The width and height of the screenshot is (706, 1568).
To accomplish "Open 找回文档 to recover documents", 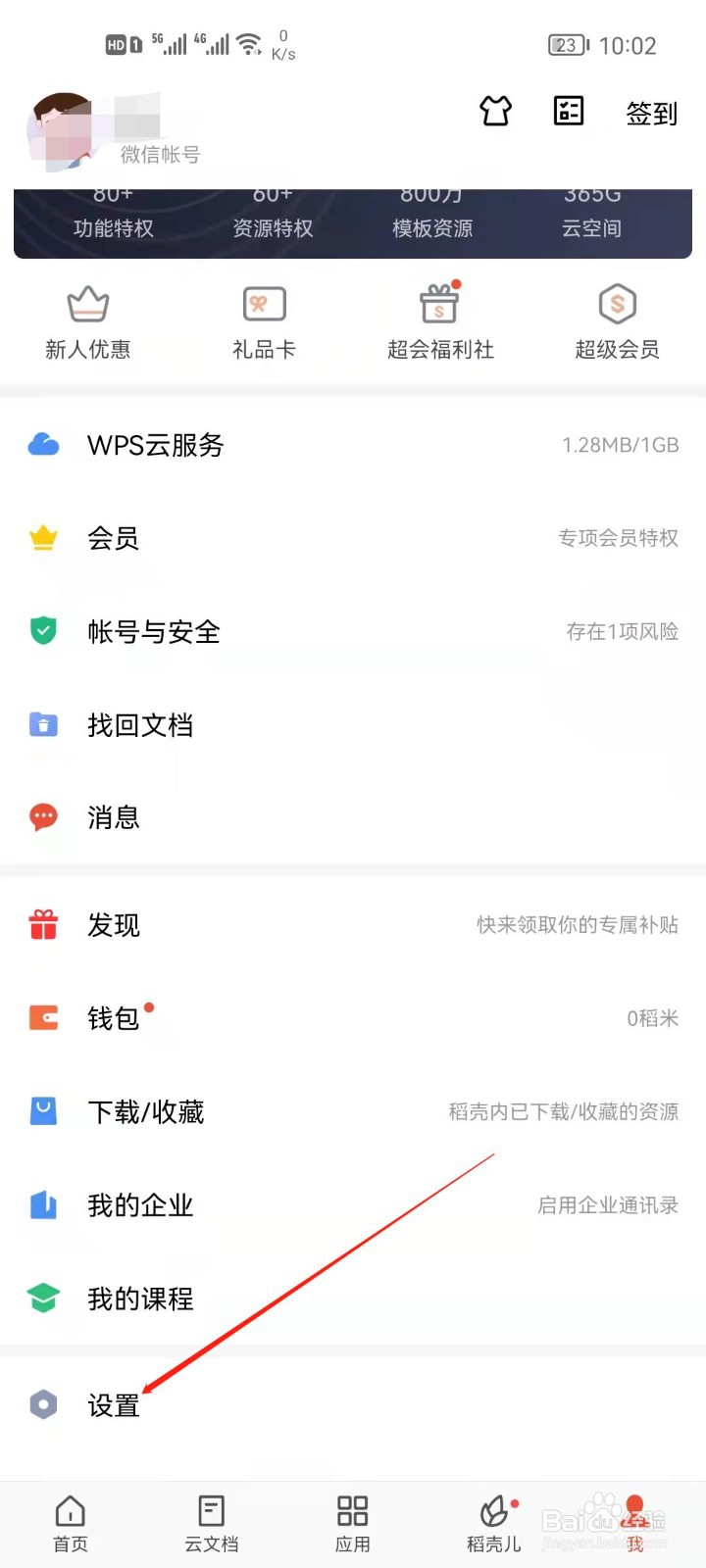I will click(x=353, y=725).
